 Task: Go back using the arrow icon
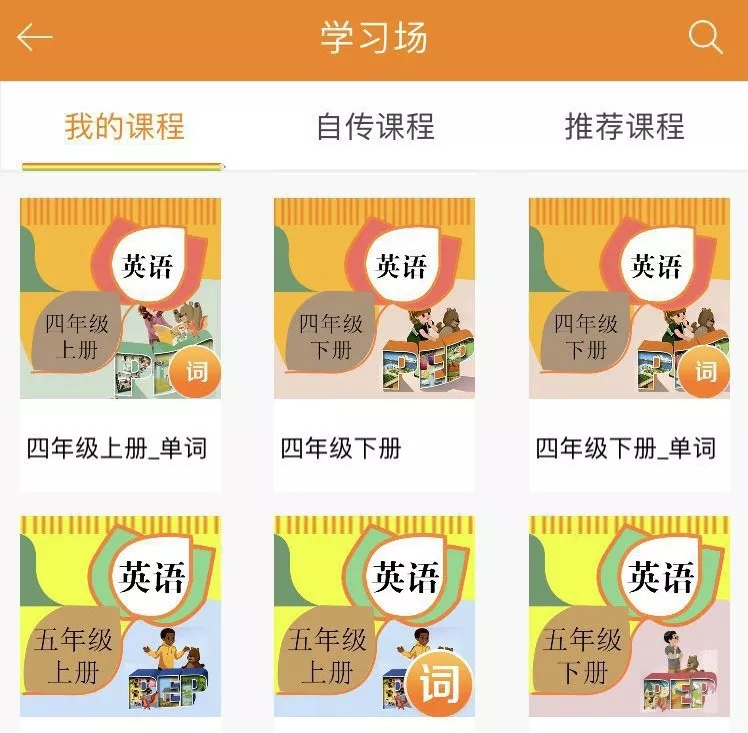[x=34, y=38]
